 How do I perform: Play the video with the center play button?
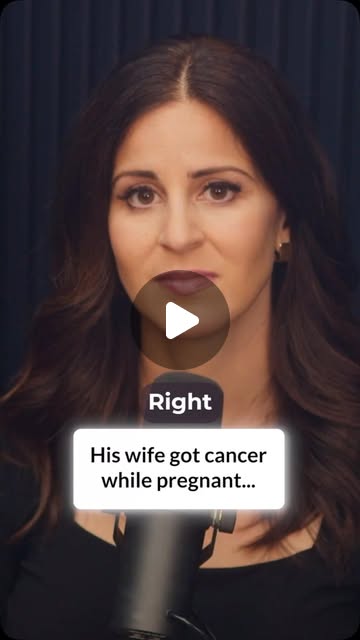point(180,320)
